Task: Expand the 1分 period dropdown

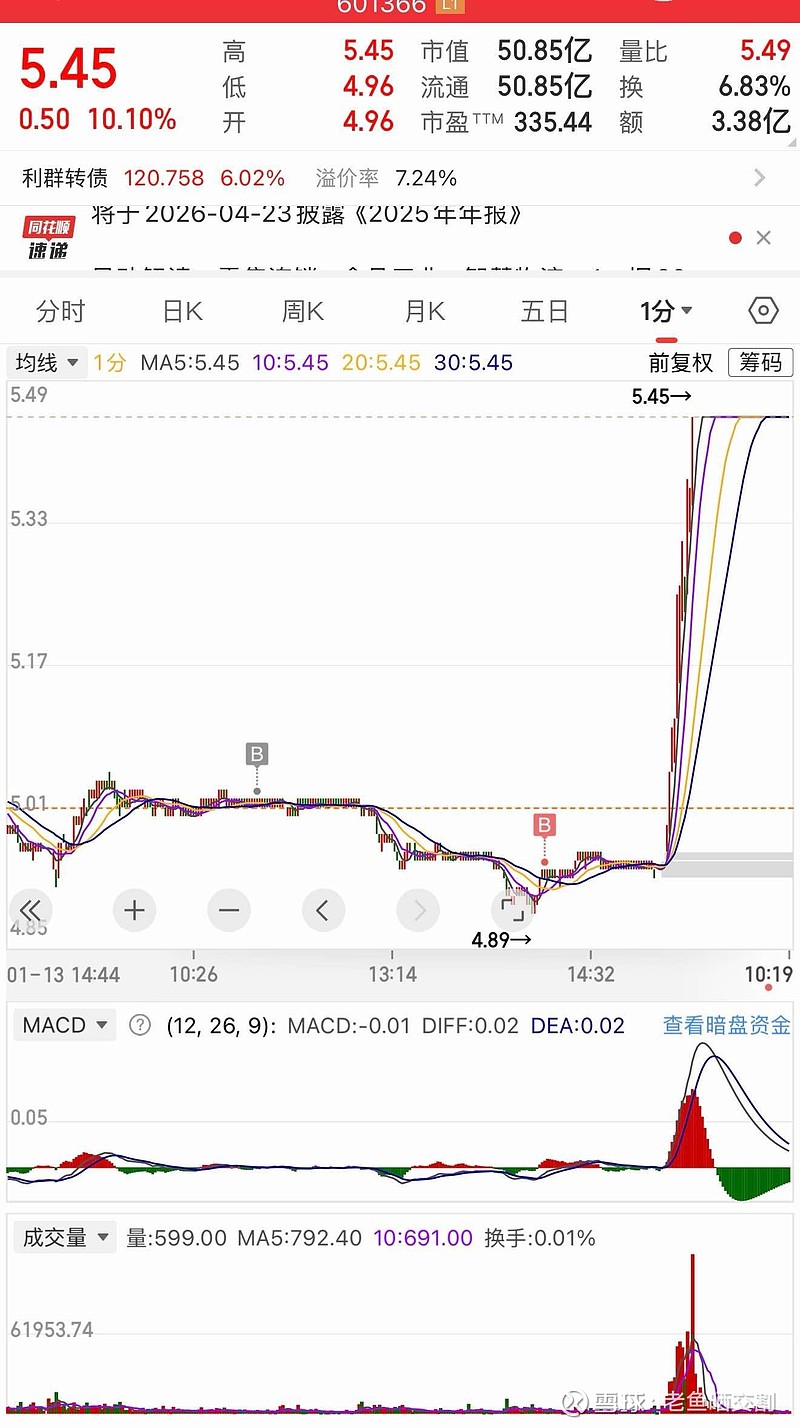Action: pos(666,312)
